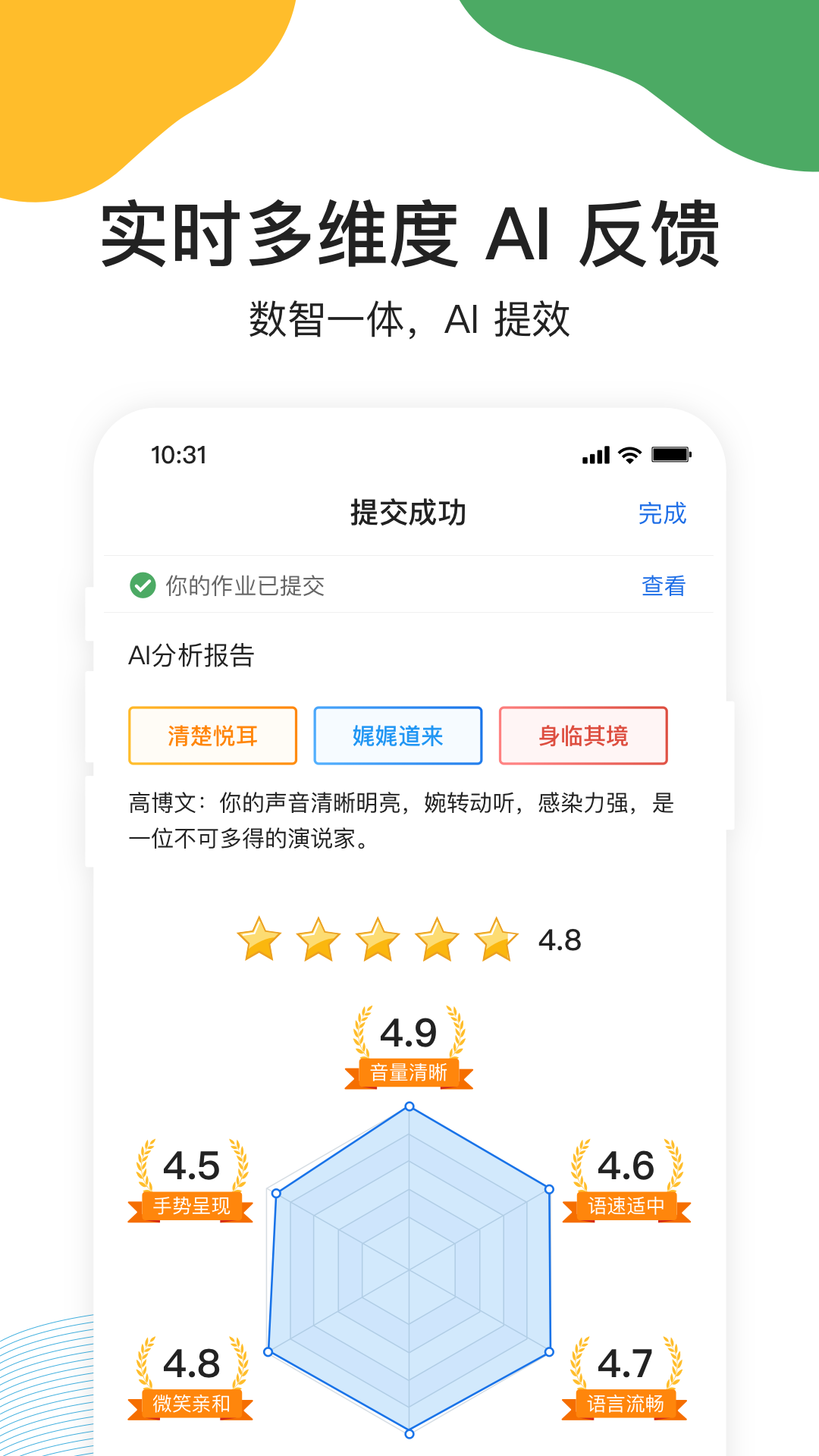819x1456 pixels.
Task: Click the top vertex of the radar chart
Action: pyautogui.click(x=408, y=1107)
